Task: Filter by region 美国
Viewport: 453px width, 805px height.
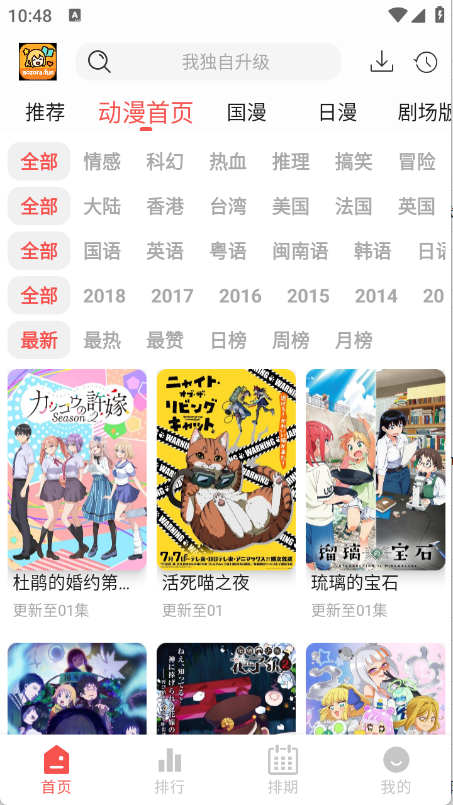Action: pyautogui.click(x=291, y=206)
